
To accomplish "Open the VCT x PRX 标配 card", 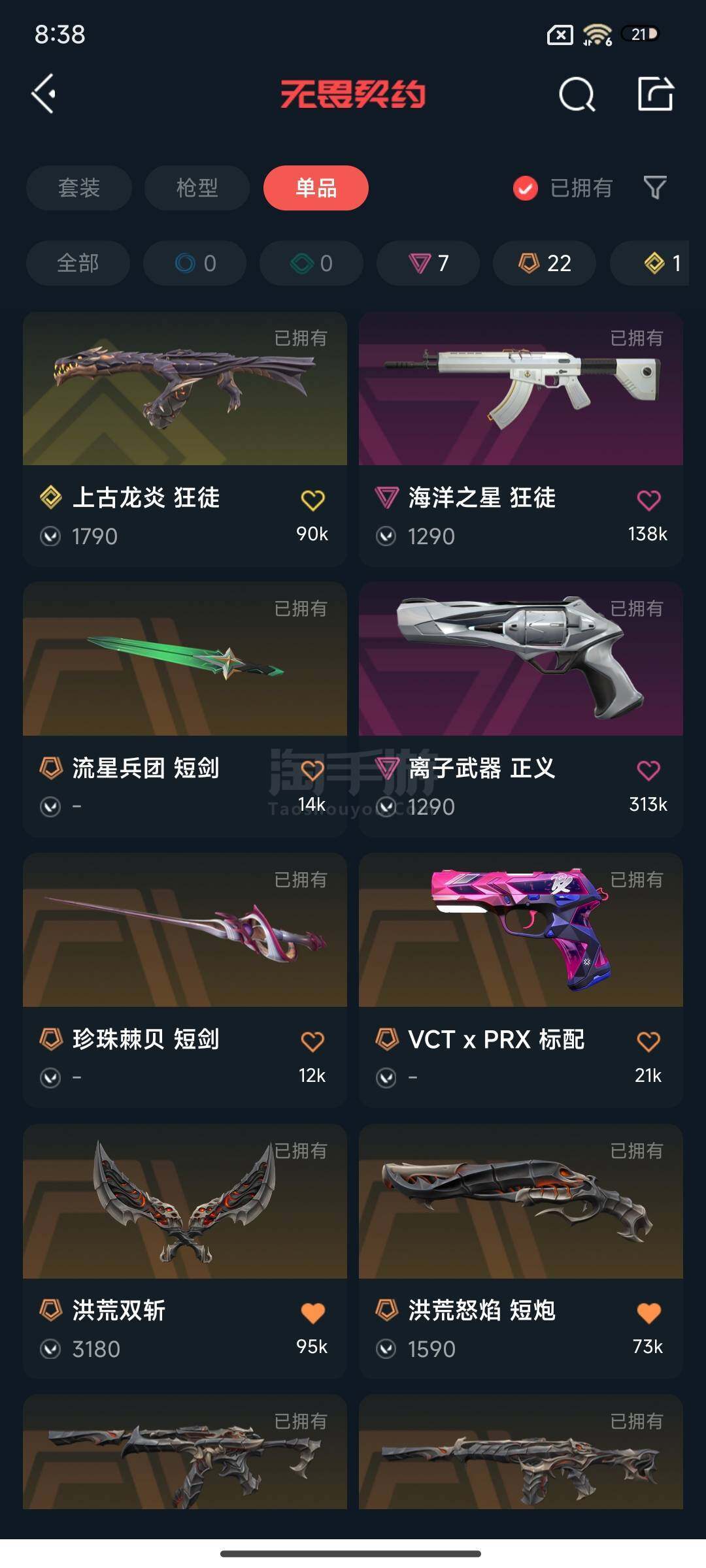I will pyautogui.click(x=521, y=980).
